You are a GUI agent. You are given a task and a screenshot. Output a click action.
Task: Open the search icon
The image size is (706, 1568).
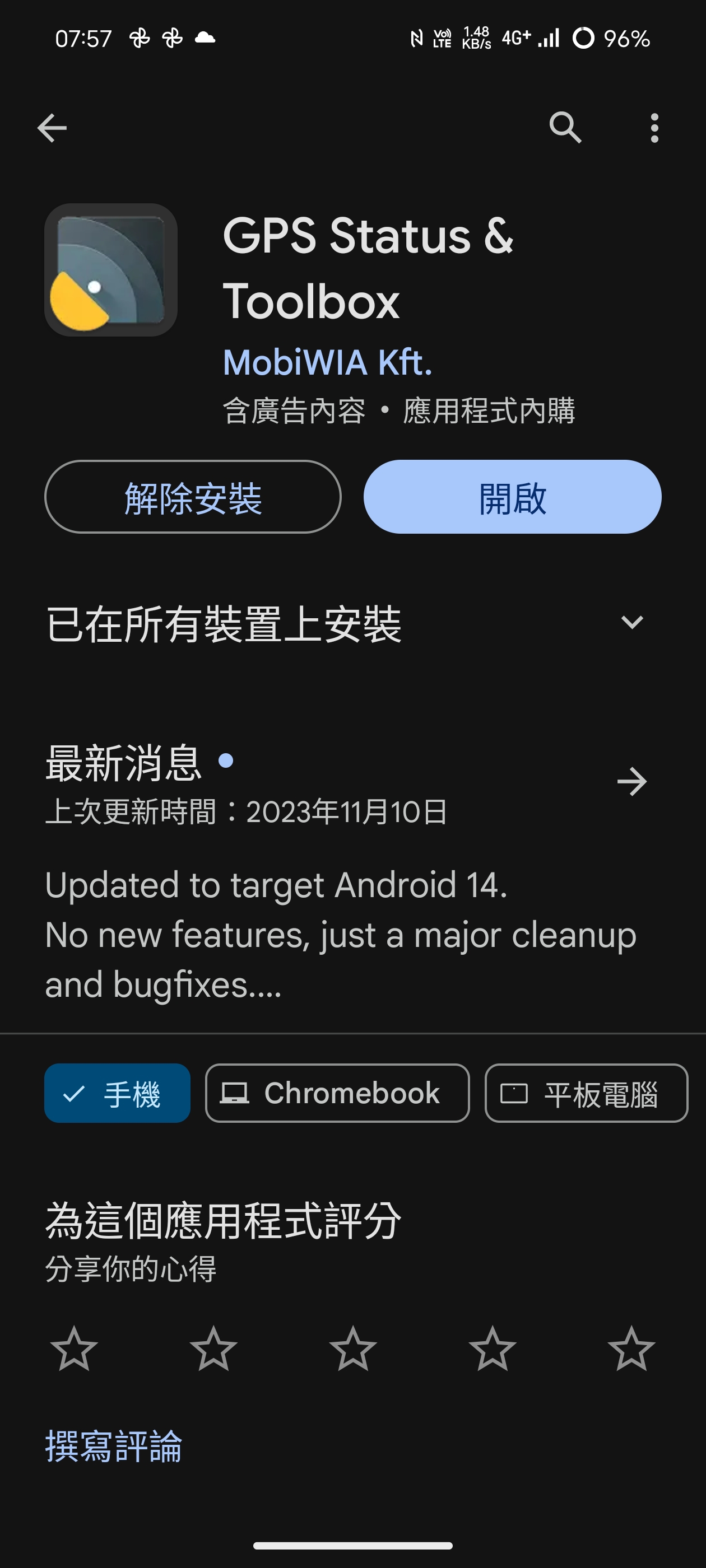pos(565,128)
